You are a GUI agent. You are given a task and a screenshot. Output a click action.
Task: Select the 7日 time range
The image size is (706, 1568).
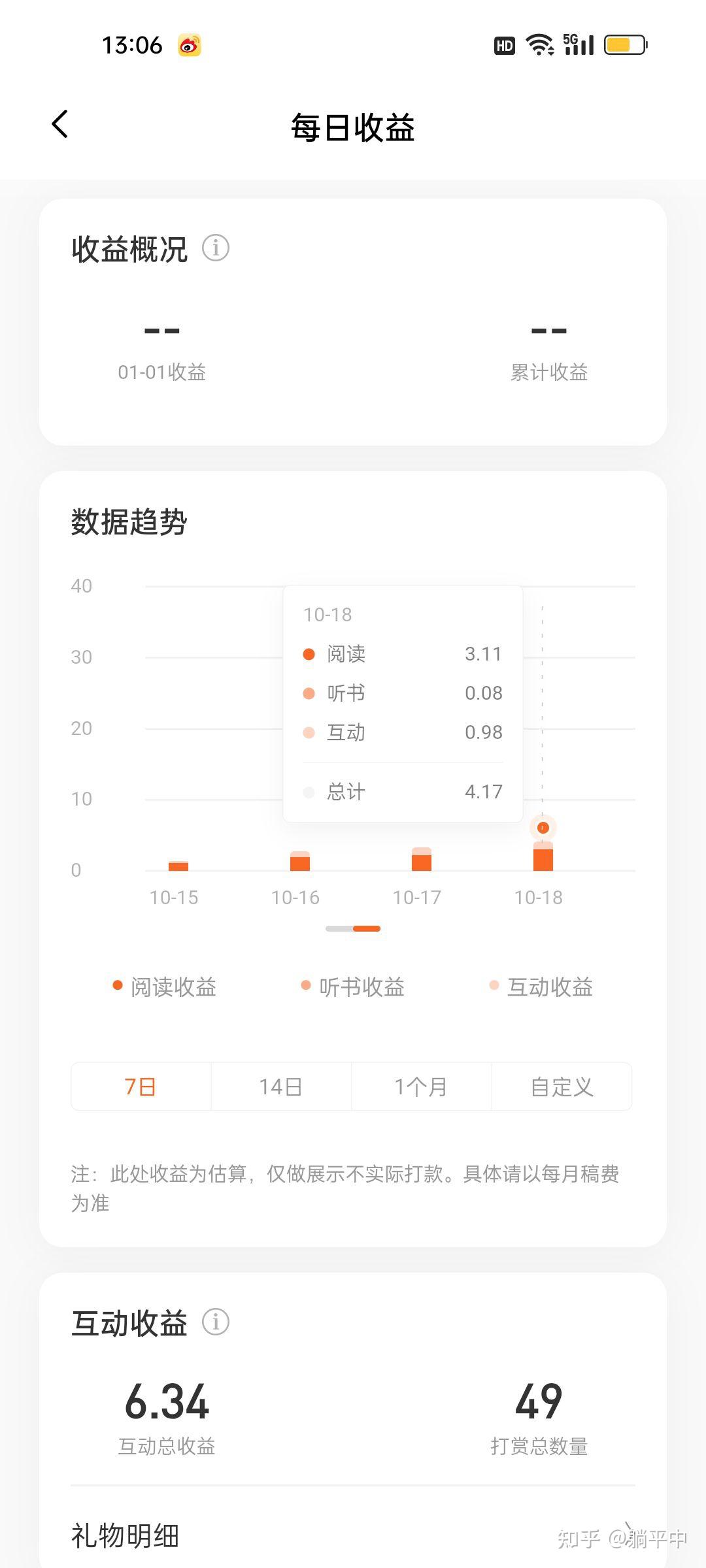(x=141, y=1086)
